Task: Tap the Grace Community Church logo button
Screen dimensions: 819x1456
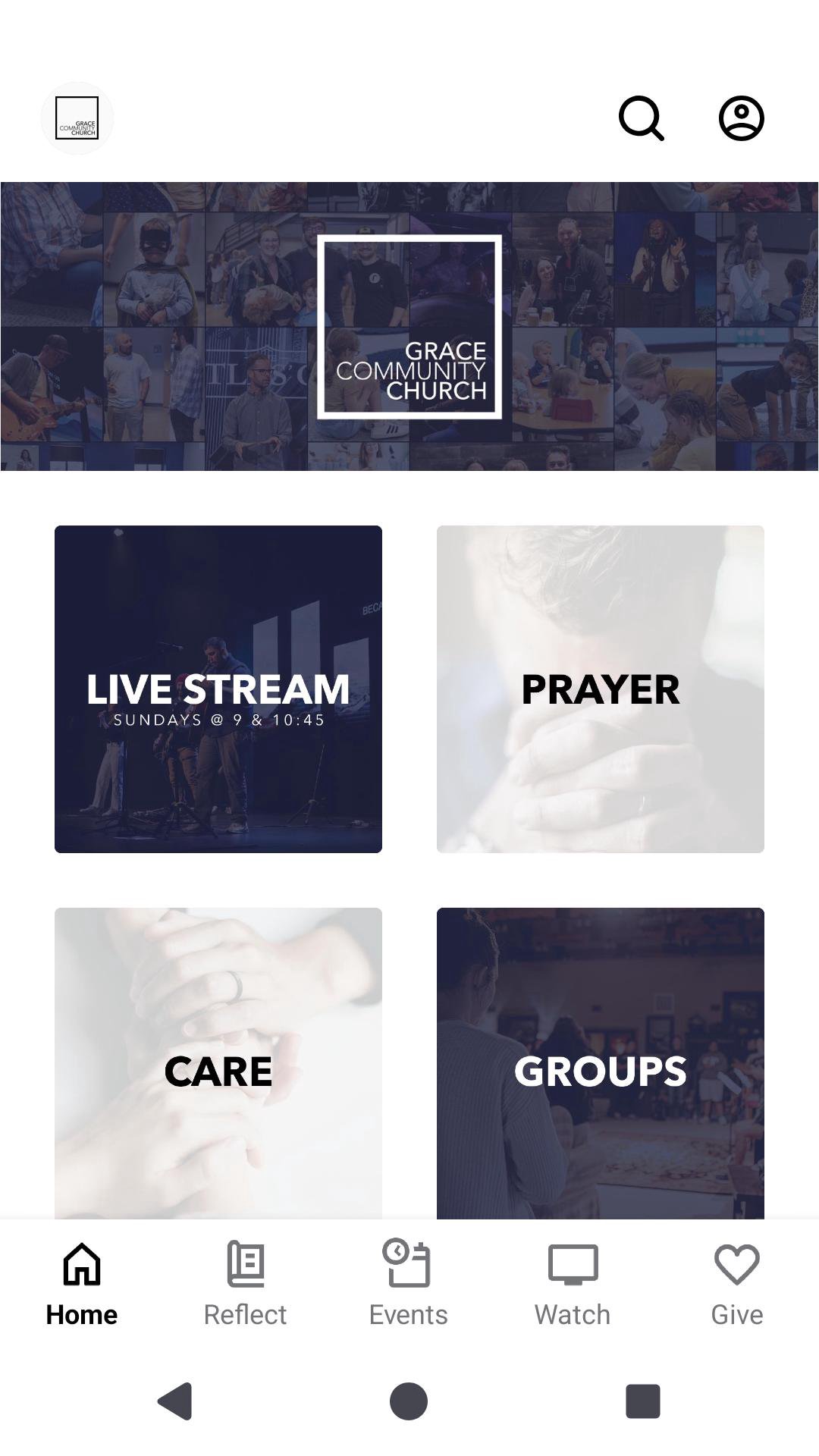Action: [77, 118]
